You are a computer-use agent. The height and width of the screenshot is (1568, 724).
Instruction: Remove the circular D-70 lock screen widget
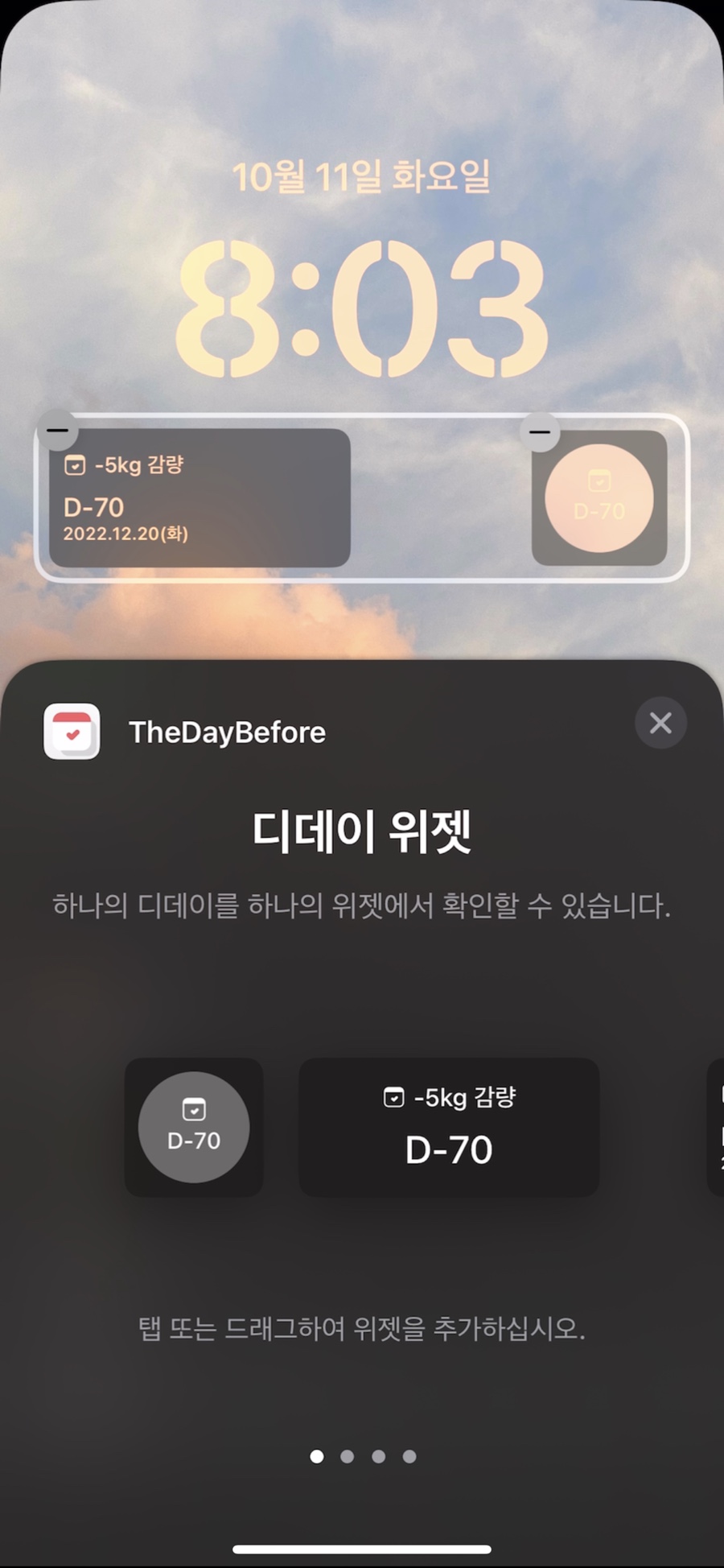(540, 432)
